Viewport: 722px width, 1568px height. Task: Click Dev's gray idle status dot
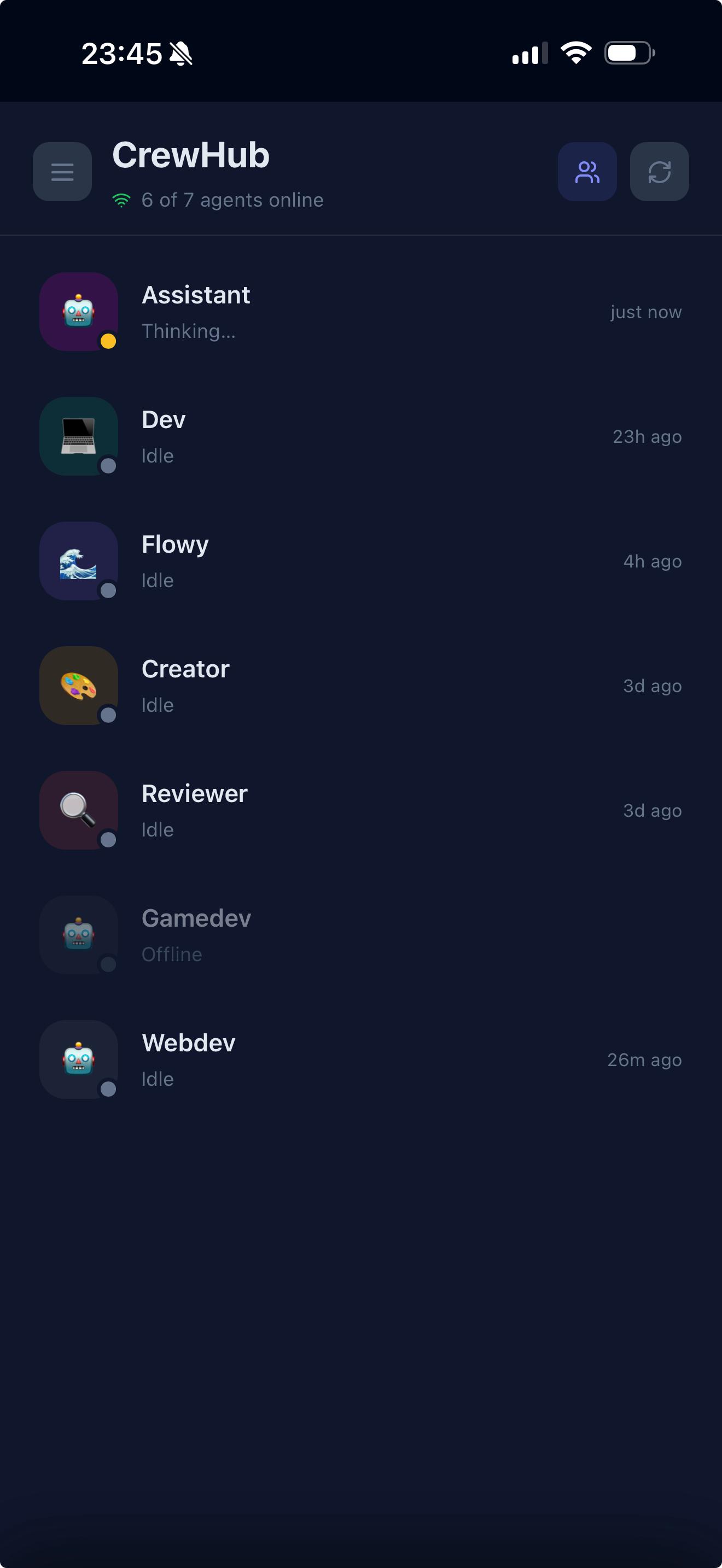coord(108,466)
